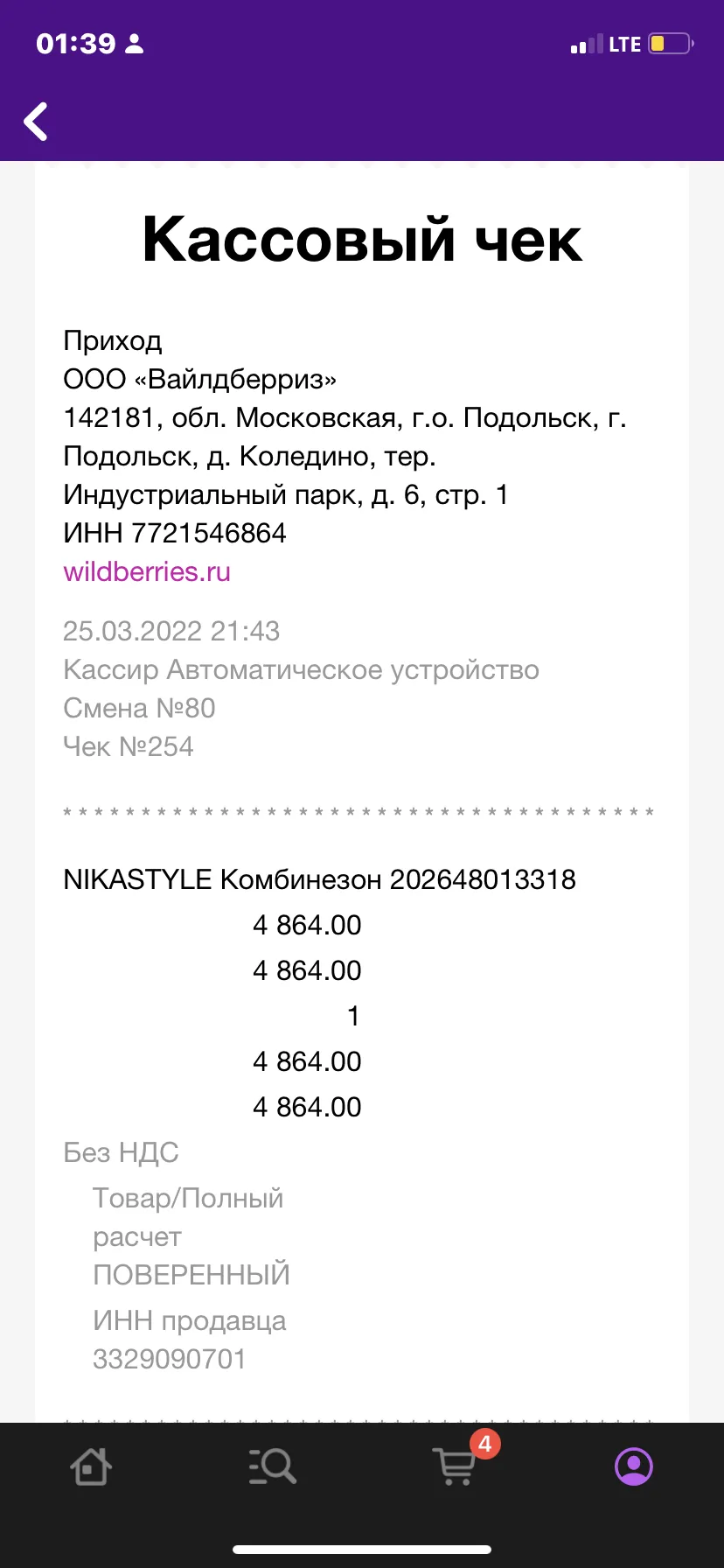Viewport: 724px width, 1568px height.
Task: Open the wildberries.ru link
Action: 147,571
